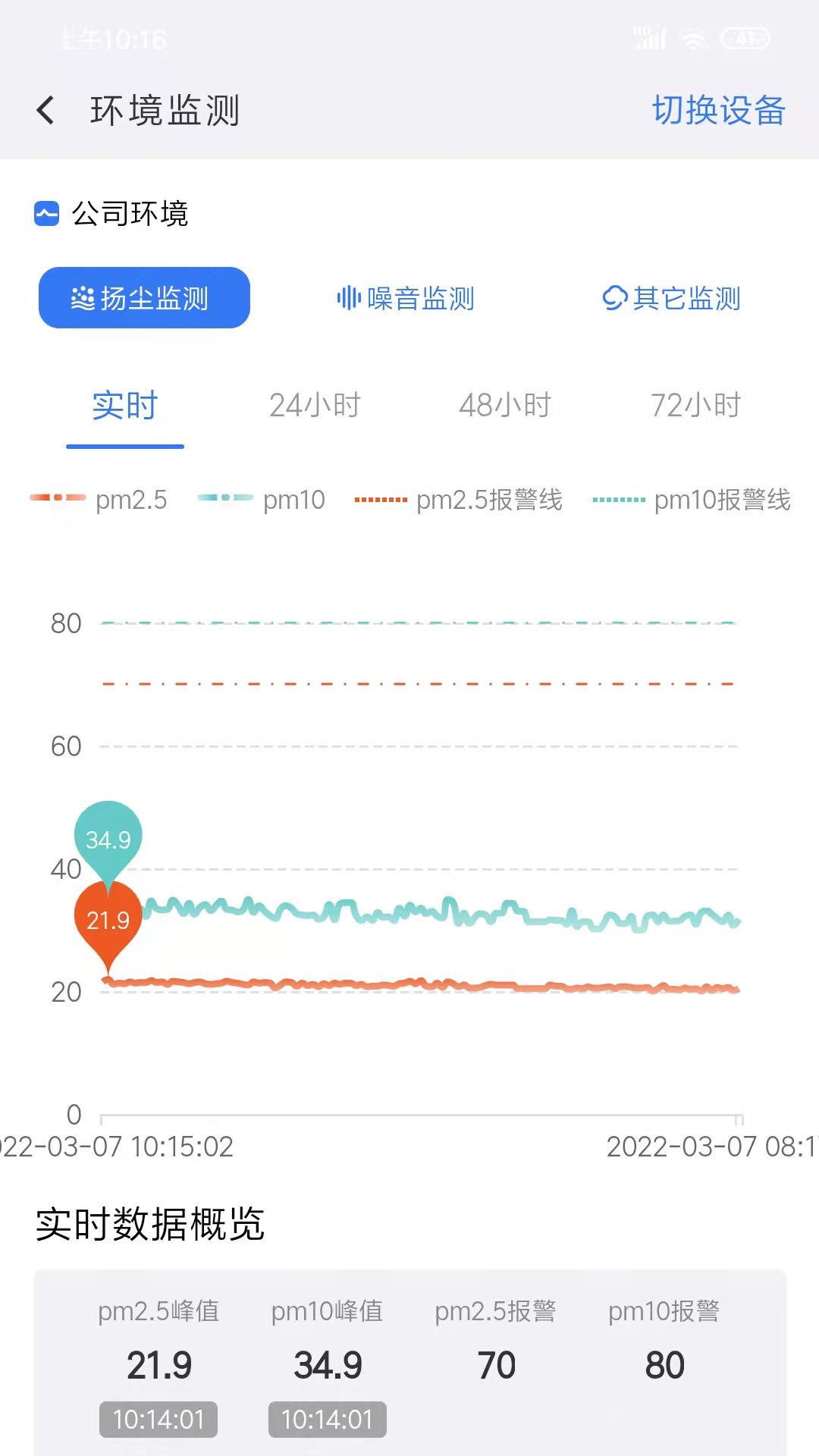
Task: Toggle the pm10 series in legend
Action: point(262,500)
